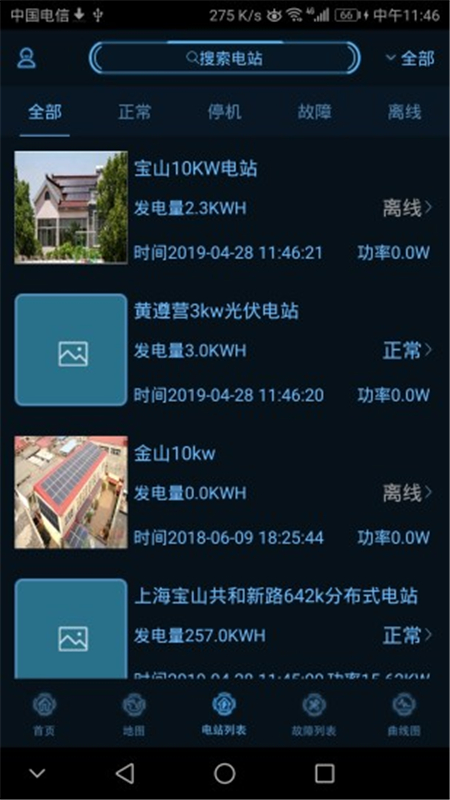Open 上海宝山共和新路642k分布式电站
The width and height of the screenshot is (450, 800).
[x=224, y=629]
